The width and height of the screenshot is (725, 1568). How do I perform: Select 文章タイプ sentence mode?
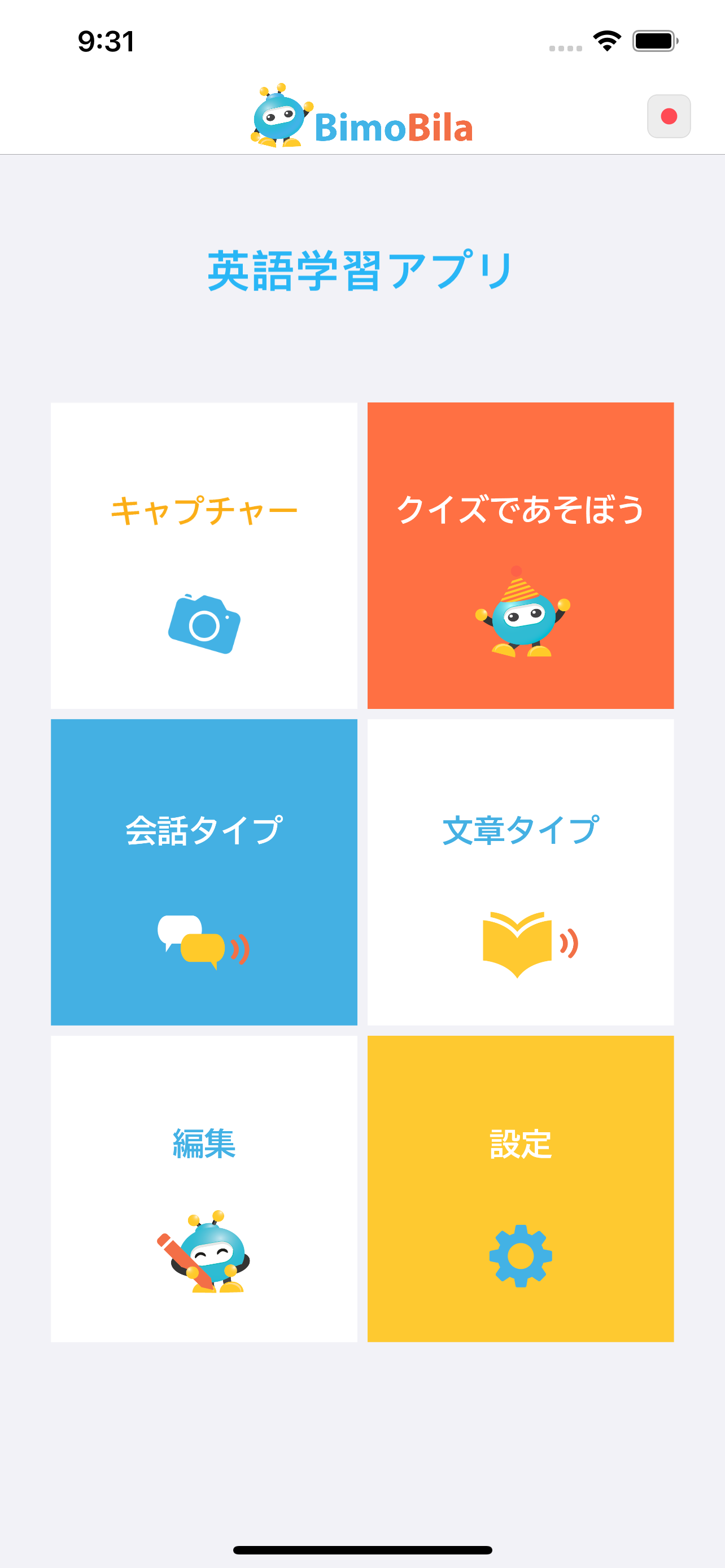(x=521, y=871)
